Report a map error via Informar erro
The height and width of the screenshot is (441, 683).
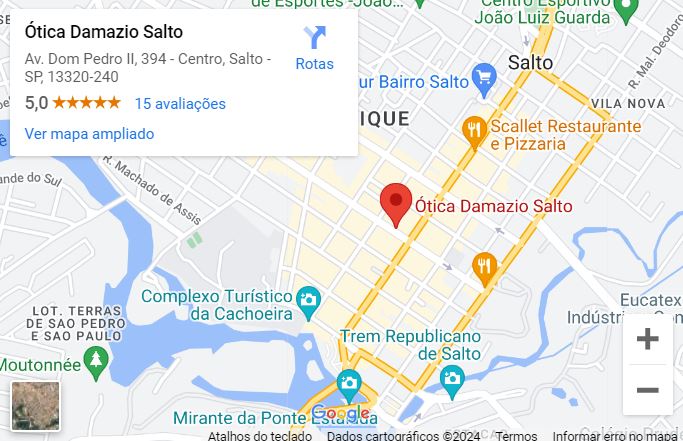click(x=615, y=435)
